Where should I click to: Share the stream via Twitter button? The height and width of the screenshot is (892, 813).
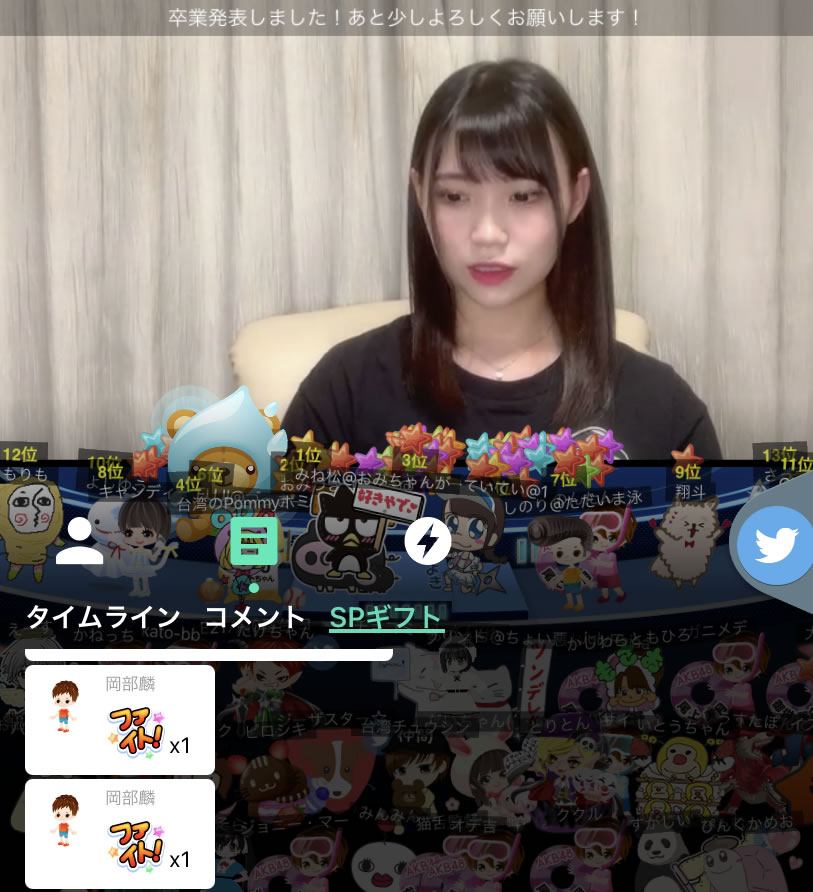776,544
